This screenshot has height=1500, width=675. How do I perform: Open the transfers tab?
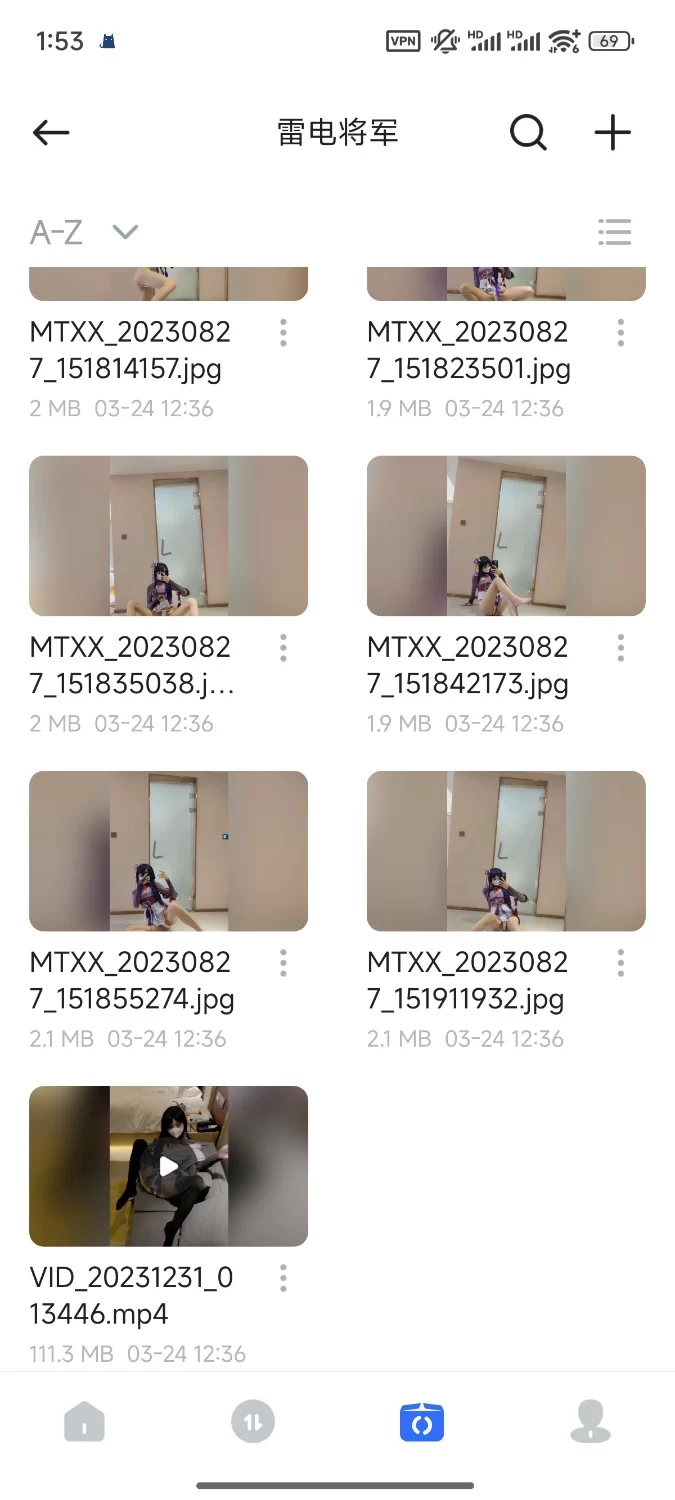tap(253, 1421)
